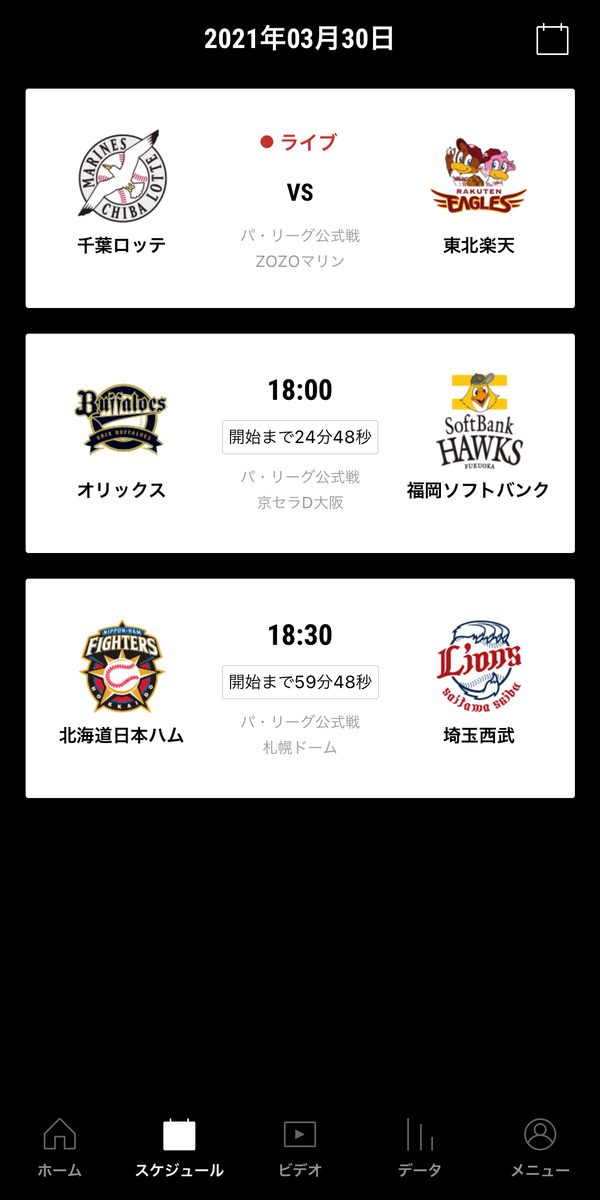Viewport: 600px width, 1200px height.
Task: Open the calendar date picker icon
Action: click(552, 39)
